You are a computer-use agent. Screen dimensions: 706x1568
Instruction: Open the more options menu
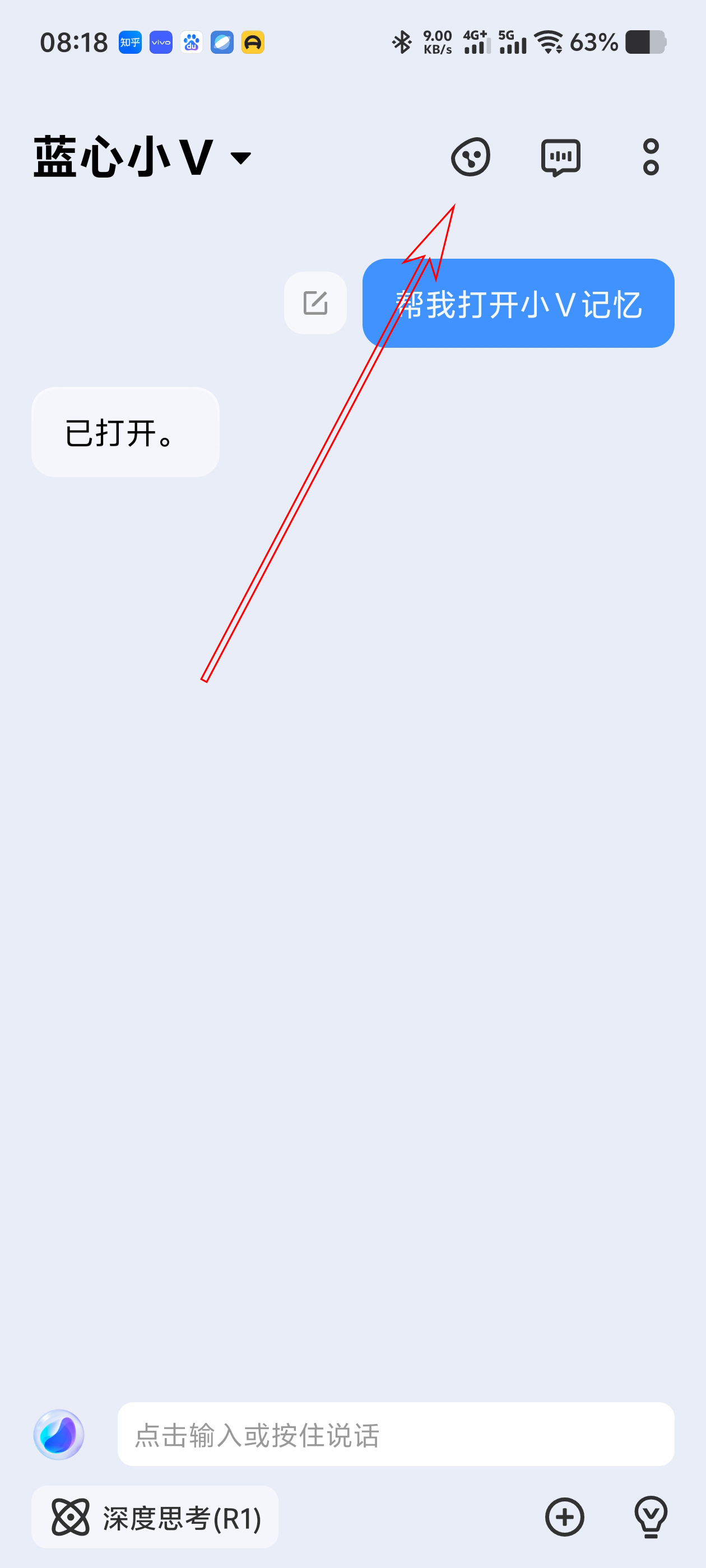pyautogui.click(x=651, y=157)
